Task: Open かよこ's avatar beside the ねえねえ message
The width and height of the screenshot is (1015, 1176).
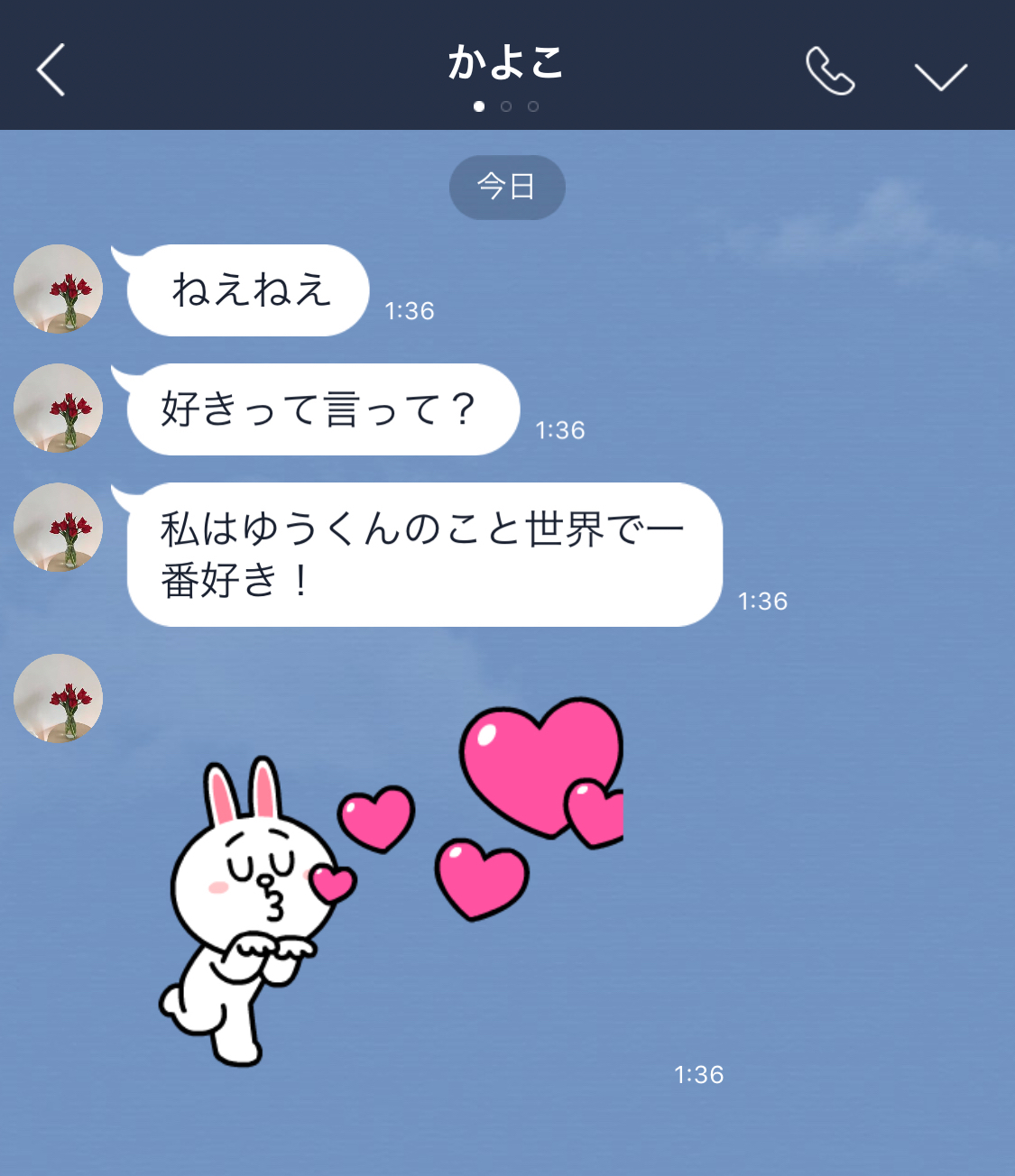Action: pos(59,289)
